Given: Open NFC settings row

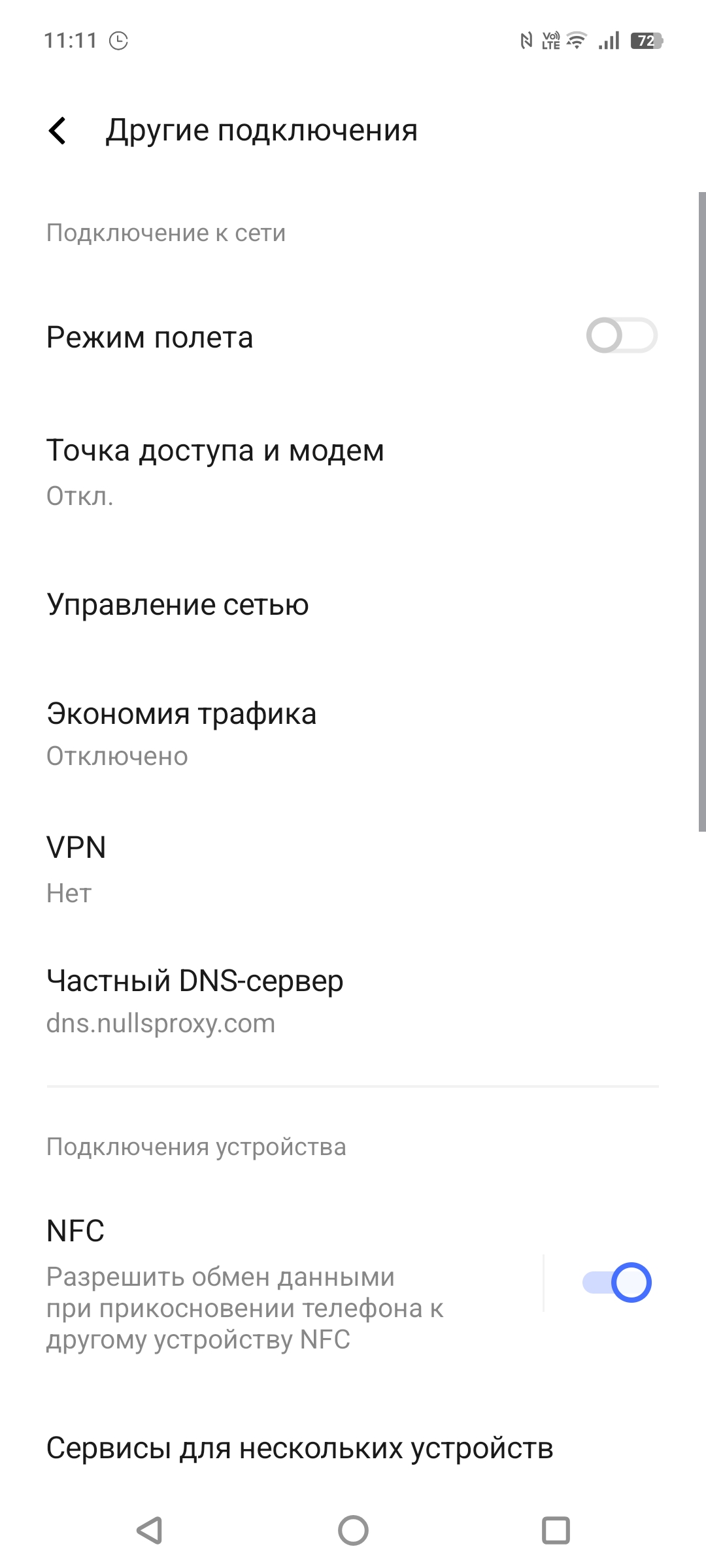Looking at the screenshot, I should coord(275,1282).
